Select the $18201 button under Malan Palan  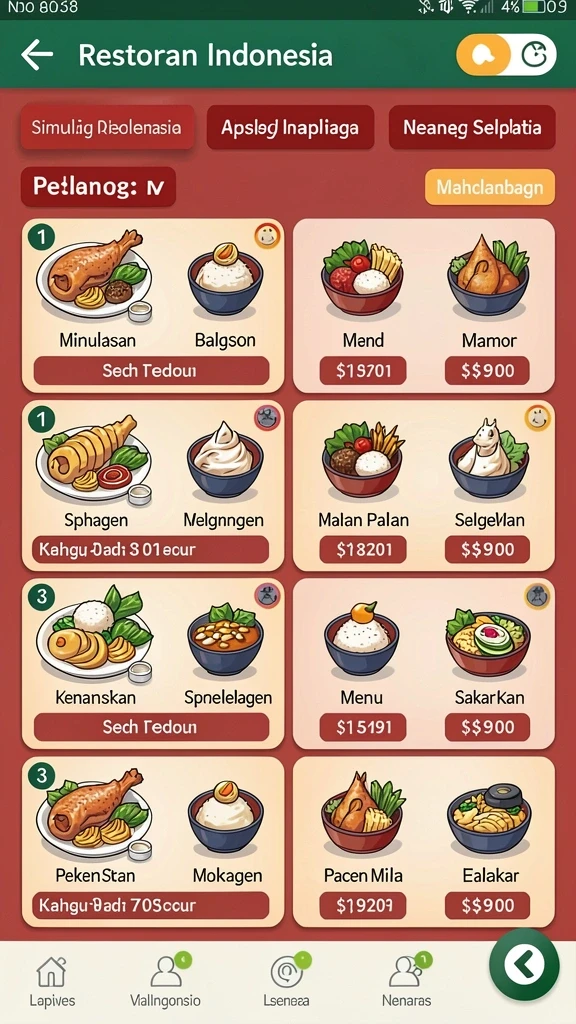click(363, 549)
